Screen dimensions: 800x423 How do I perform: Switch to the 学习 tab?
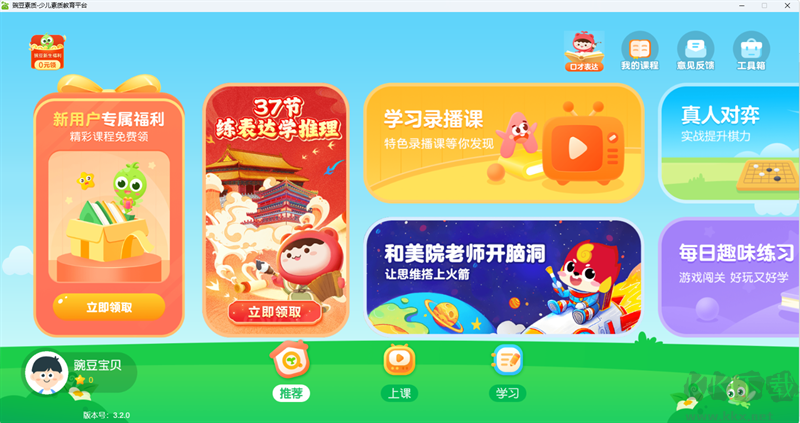pyautogui.click(x=508, y=373)
